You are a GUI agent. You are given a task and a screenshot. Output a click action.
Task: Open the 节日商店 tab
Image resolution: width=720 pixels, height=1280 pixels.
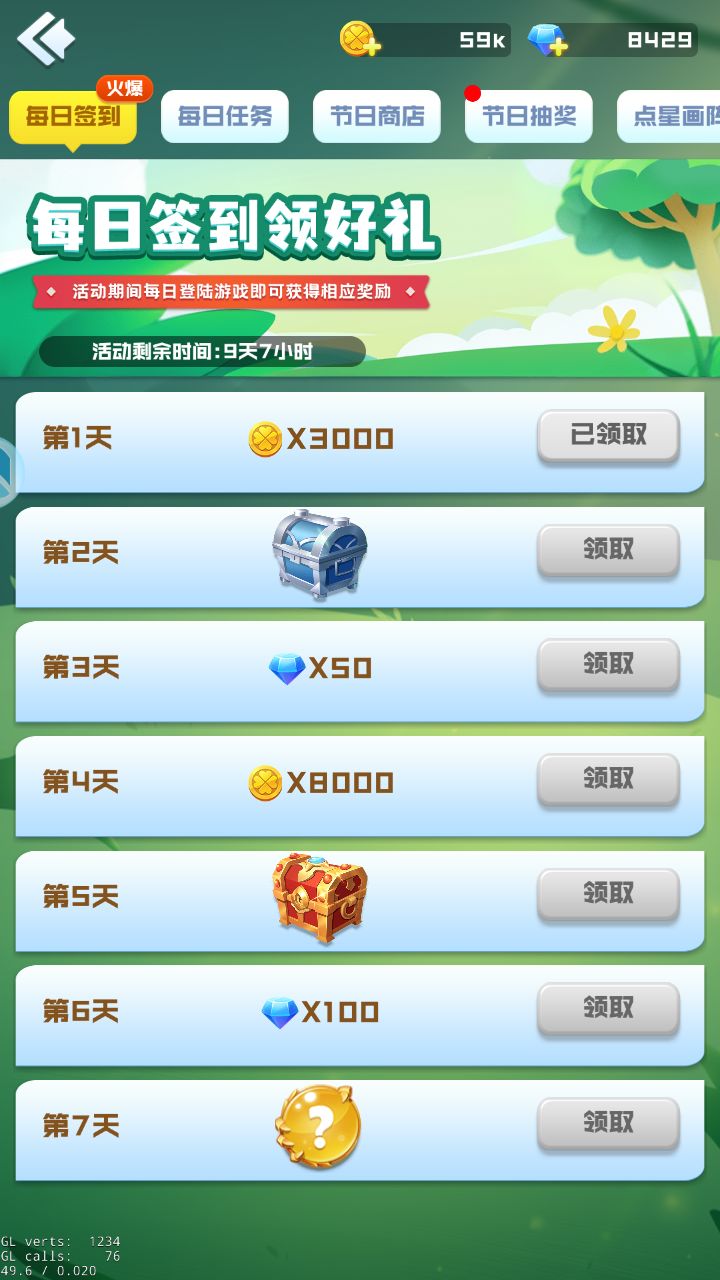tap(377, 116)
